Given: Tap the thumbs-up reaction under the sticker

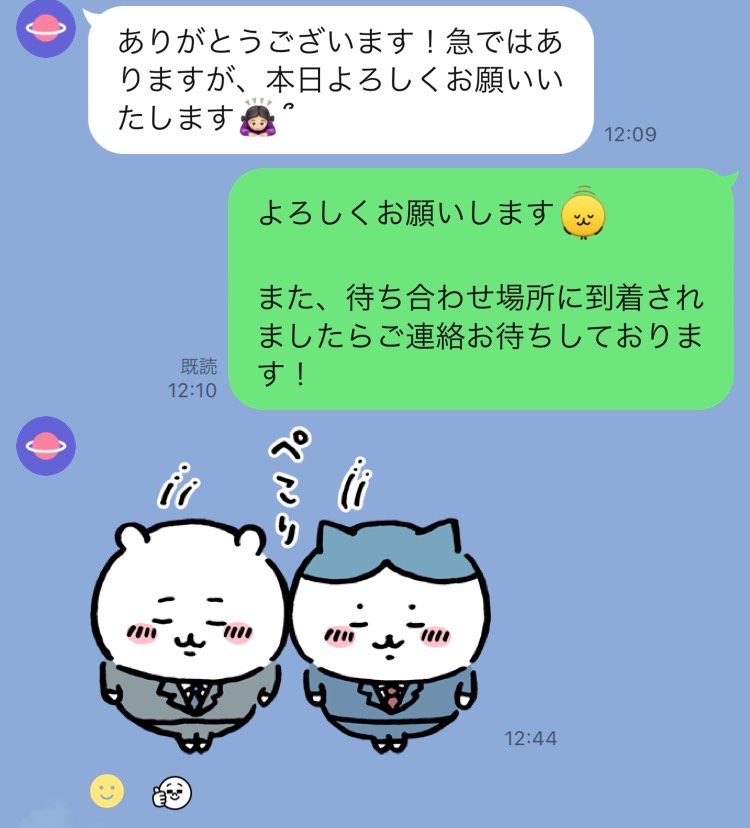Looking at the screenshot, I should [x=171, y=793].
